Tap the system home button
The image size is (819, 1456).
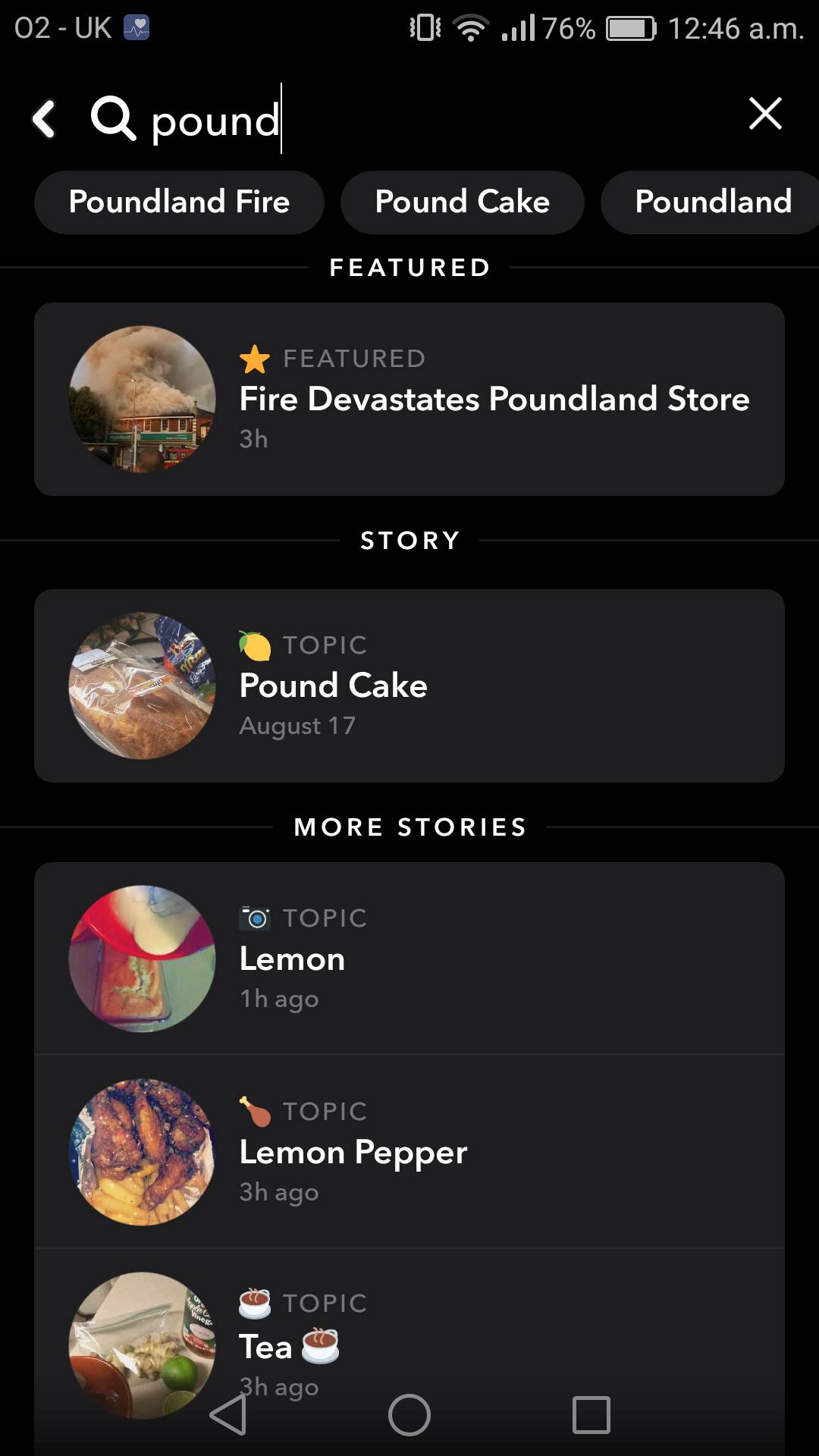click(409, 1415)
